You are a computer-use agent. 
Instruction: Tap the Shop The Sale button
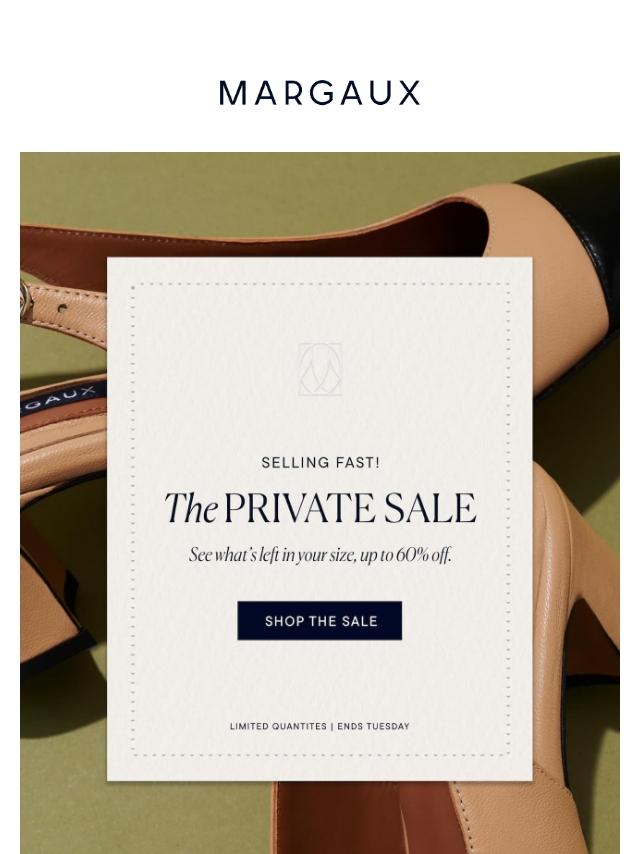click(320, 620)
